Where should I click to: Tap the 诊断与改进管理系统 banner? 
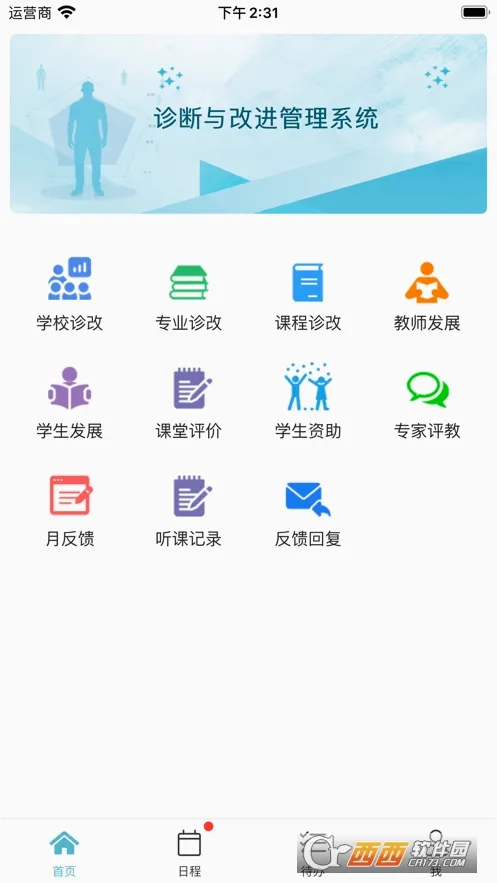pos(248,123)
